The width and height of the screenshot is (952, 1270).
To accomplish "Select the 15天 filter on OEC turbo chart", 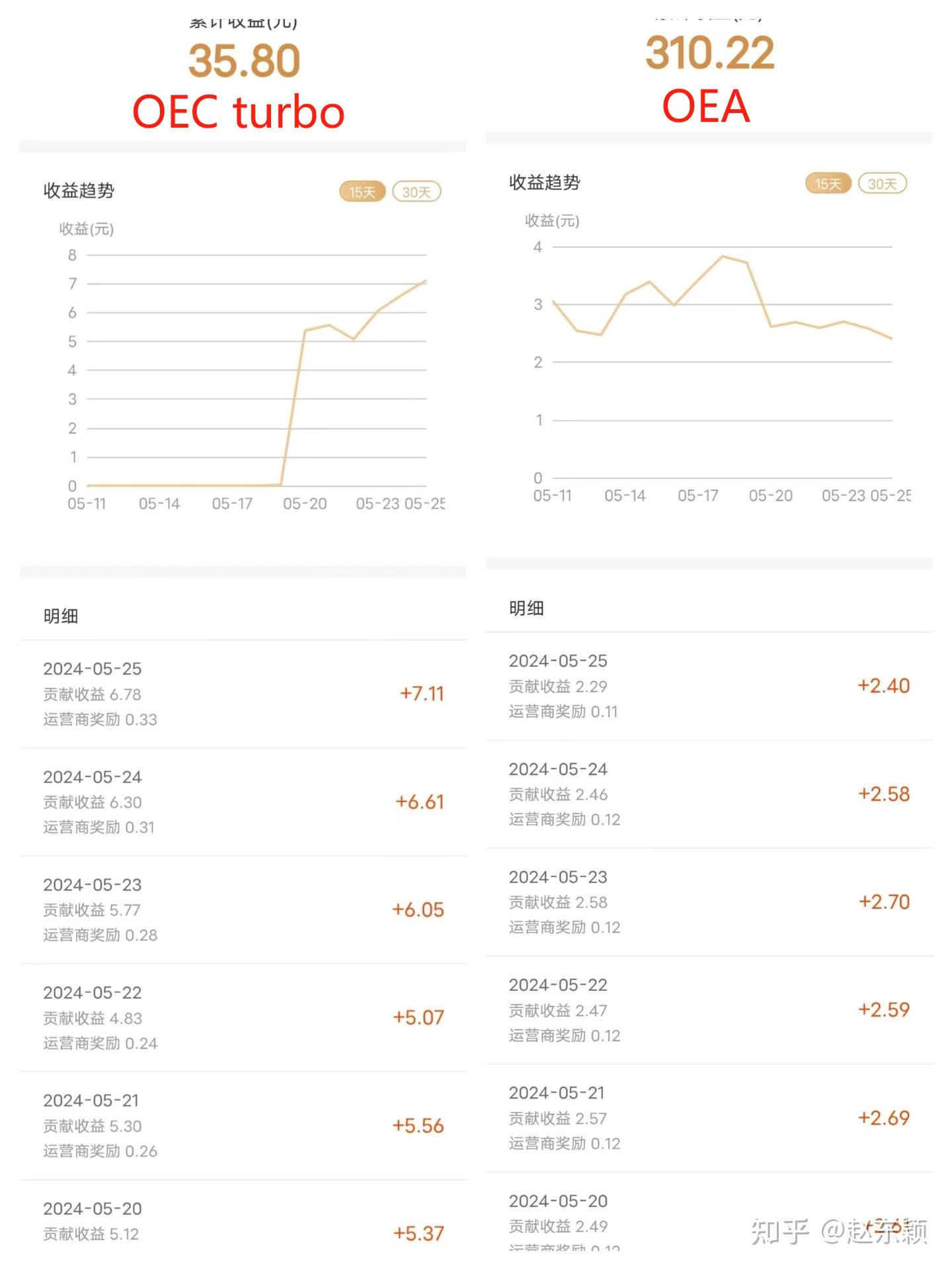I will click(361, 190).
